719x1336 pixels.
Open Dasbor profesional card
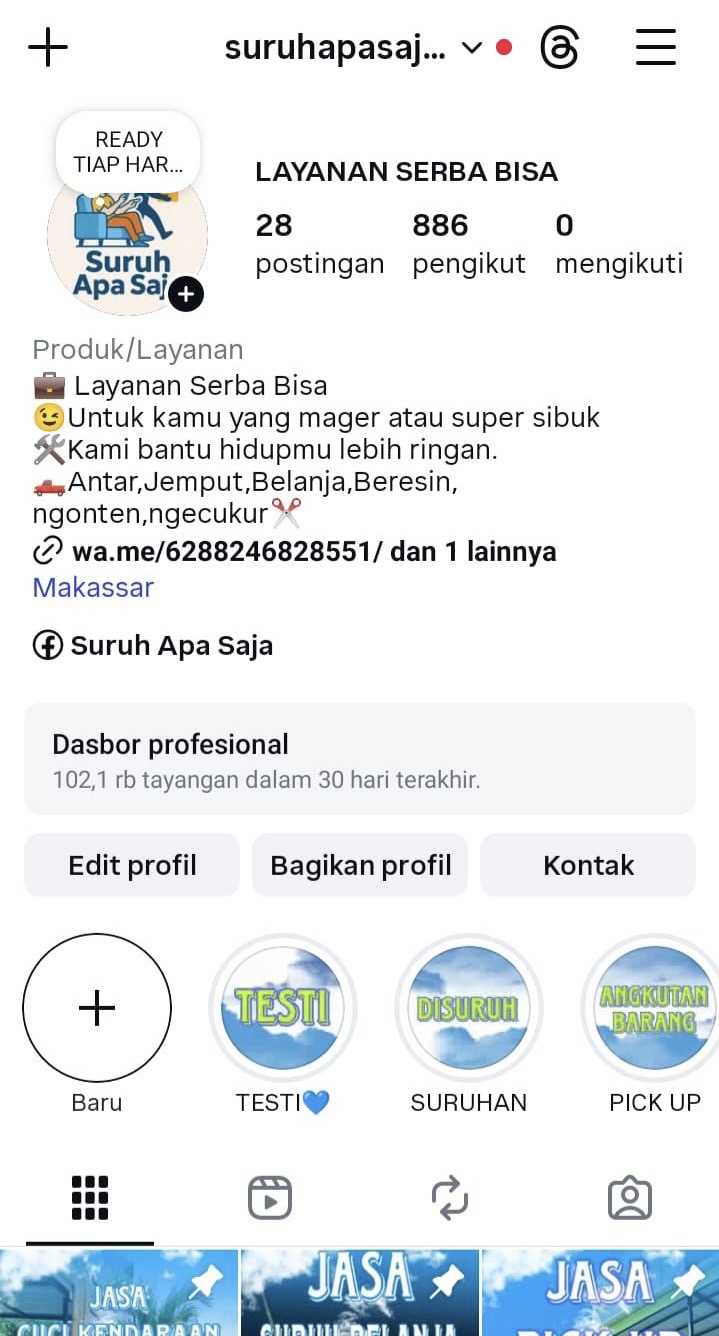click(x=359, y=759)
